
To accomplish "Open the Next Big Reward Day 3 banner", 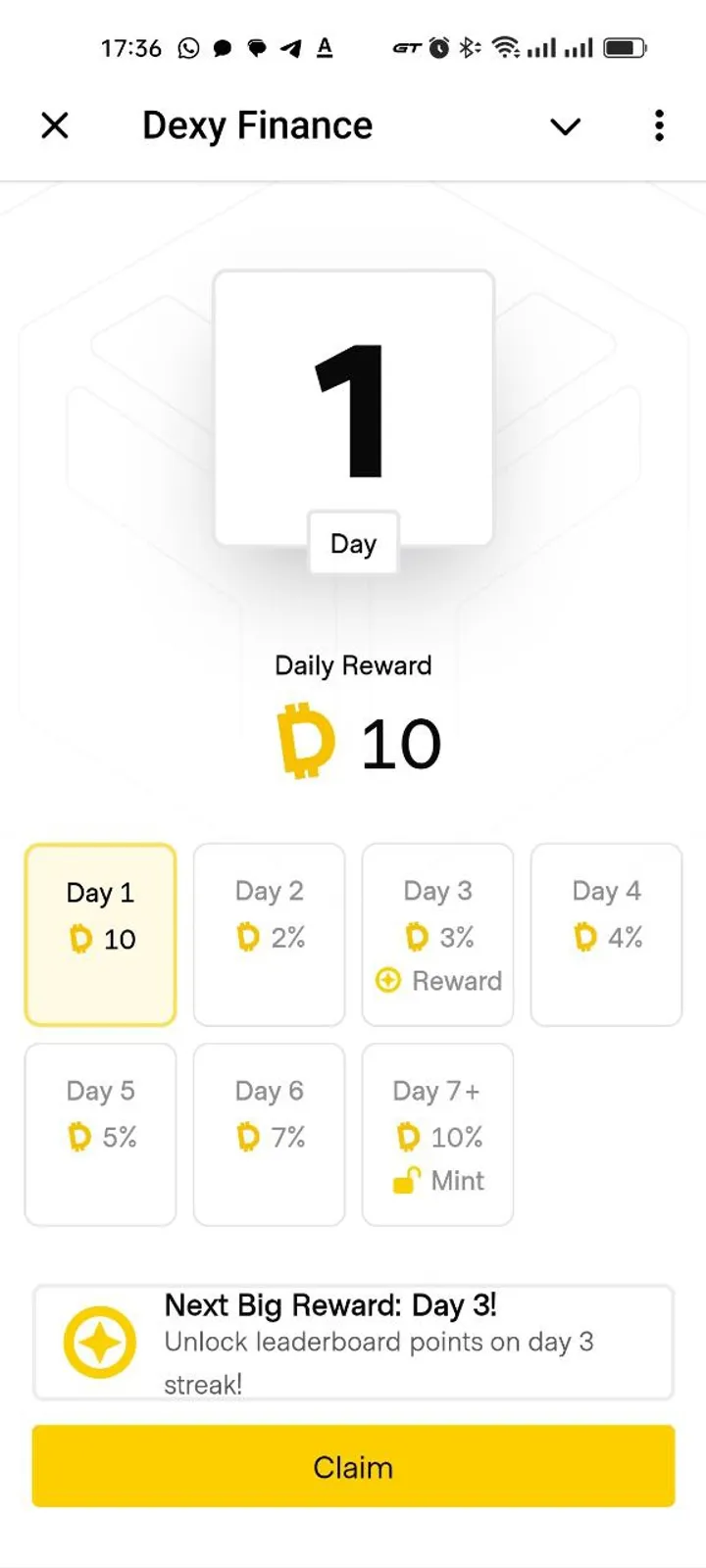I will click(353, 1342).
